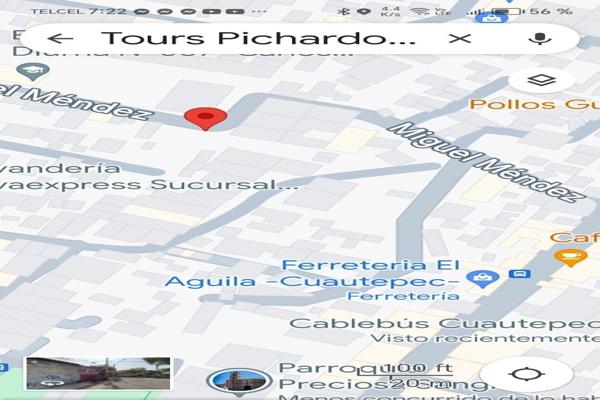Select the red location pin

206,117
